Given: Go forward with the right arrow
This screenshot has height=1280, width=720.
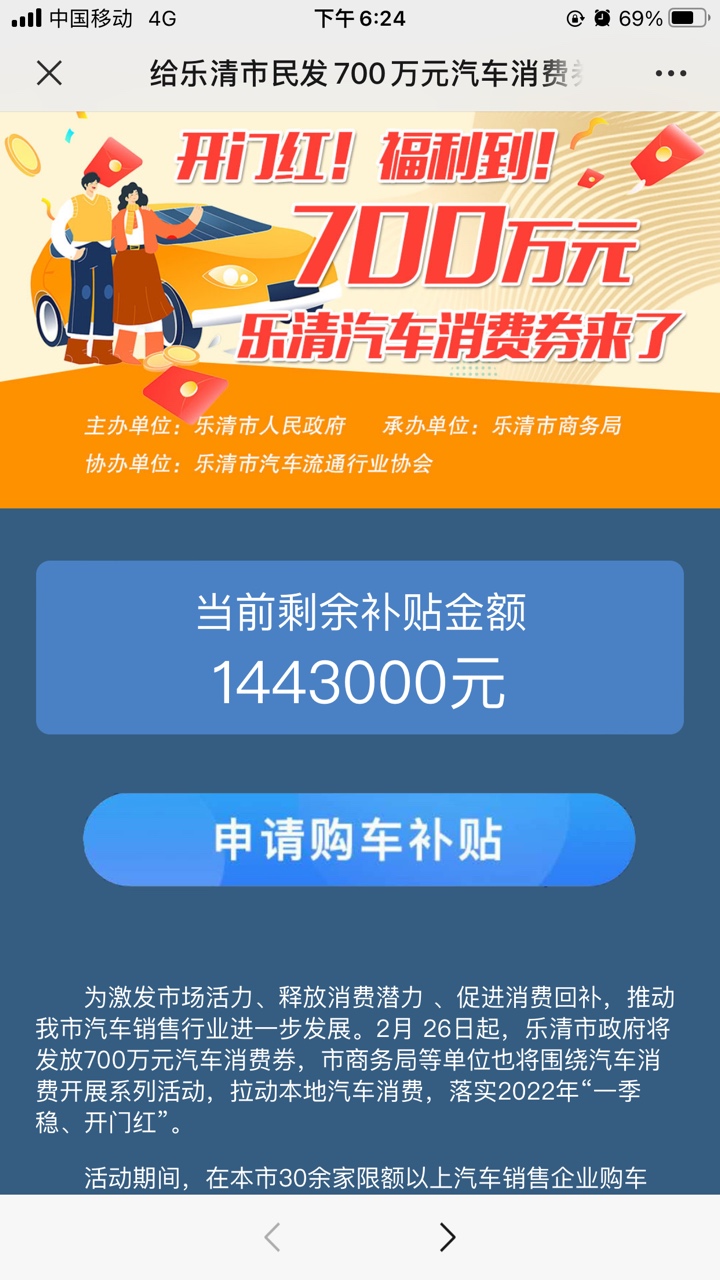Looking at the screenshot, I should pyautogui.click(x=447, y=1238).
